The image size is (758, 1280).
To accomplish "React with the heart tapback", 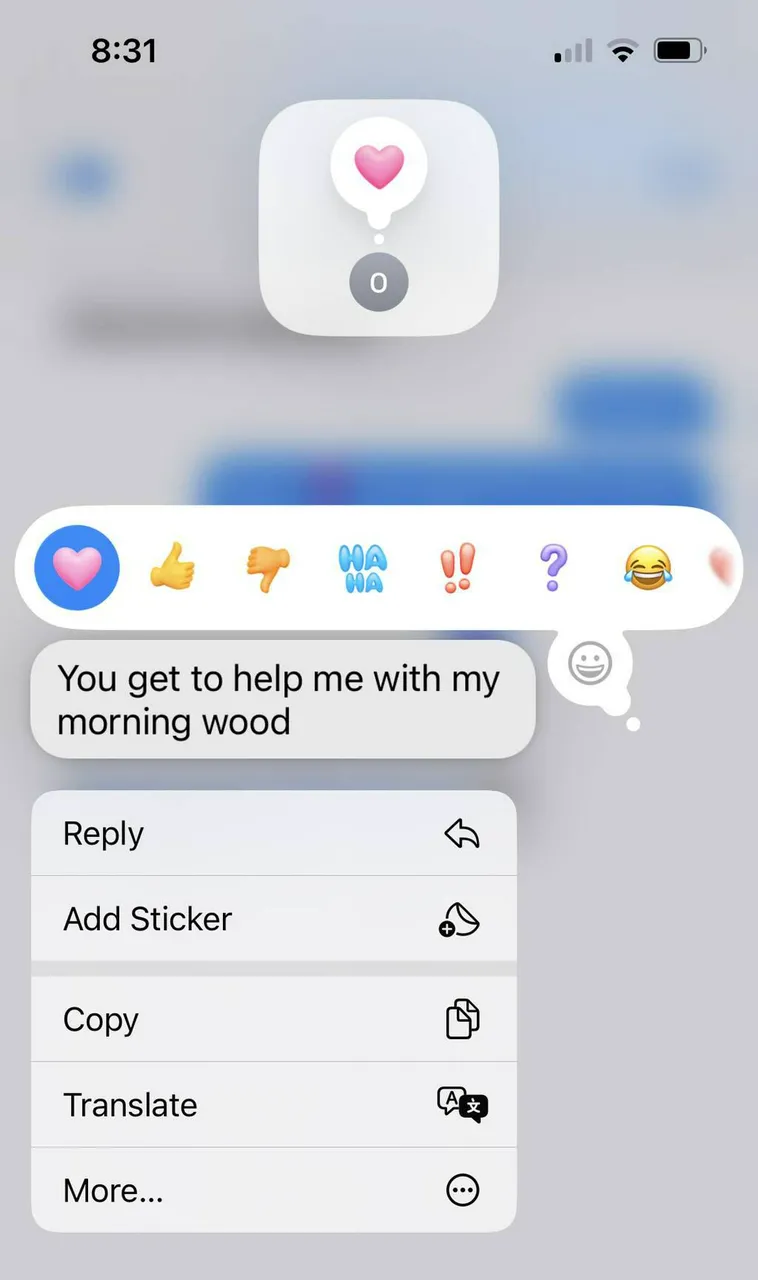I will (x=77, y=568).
